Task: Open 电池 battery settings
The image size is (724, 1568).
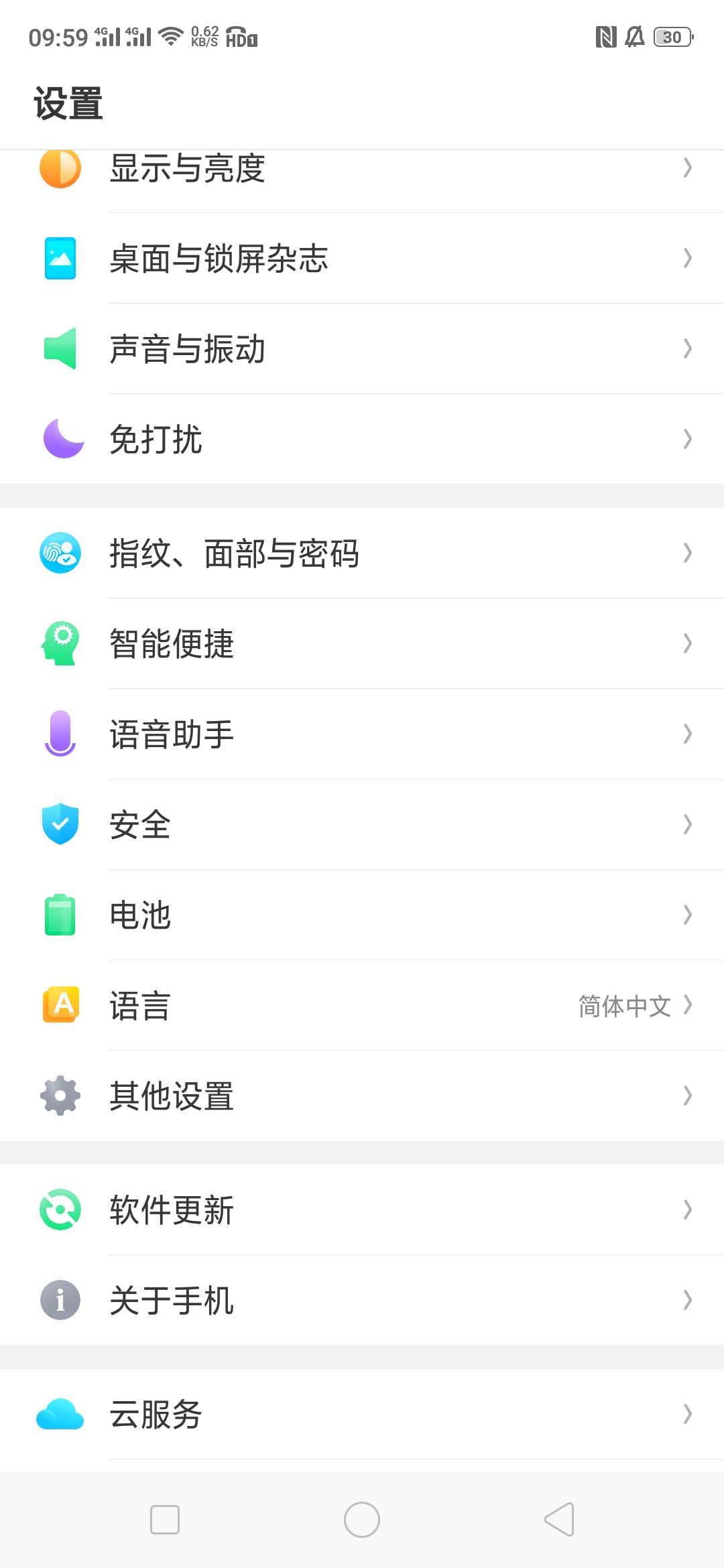Action: [362, 915]
